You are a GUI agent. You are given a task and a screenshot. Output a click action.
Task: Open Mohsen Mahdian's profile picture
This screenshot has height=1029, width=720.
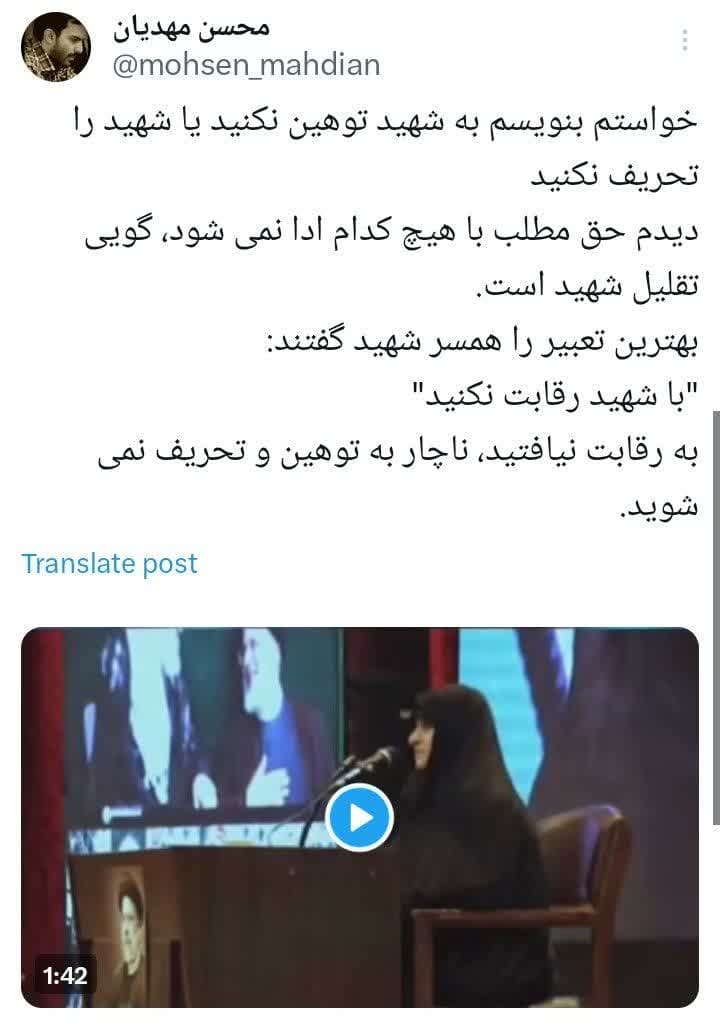coord(56,47)
